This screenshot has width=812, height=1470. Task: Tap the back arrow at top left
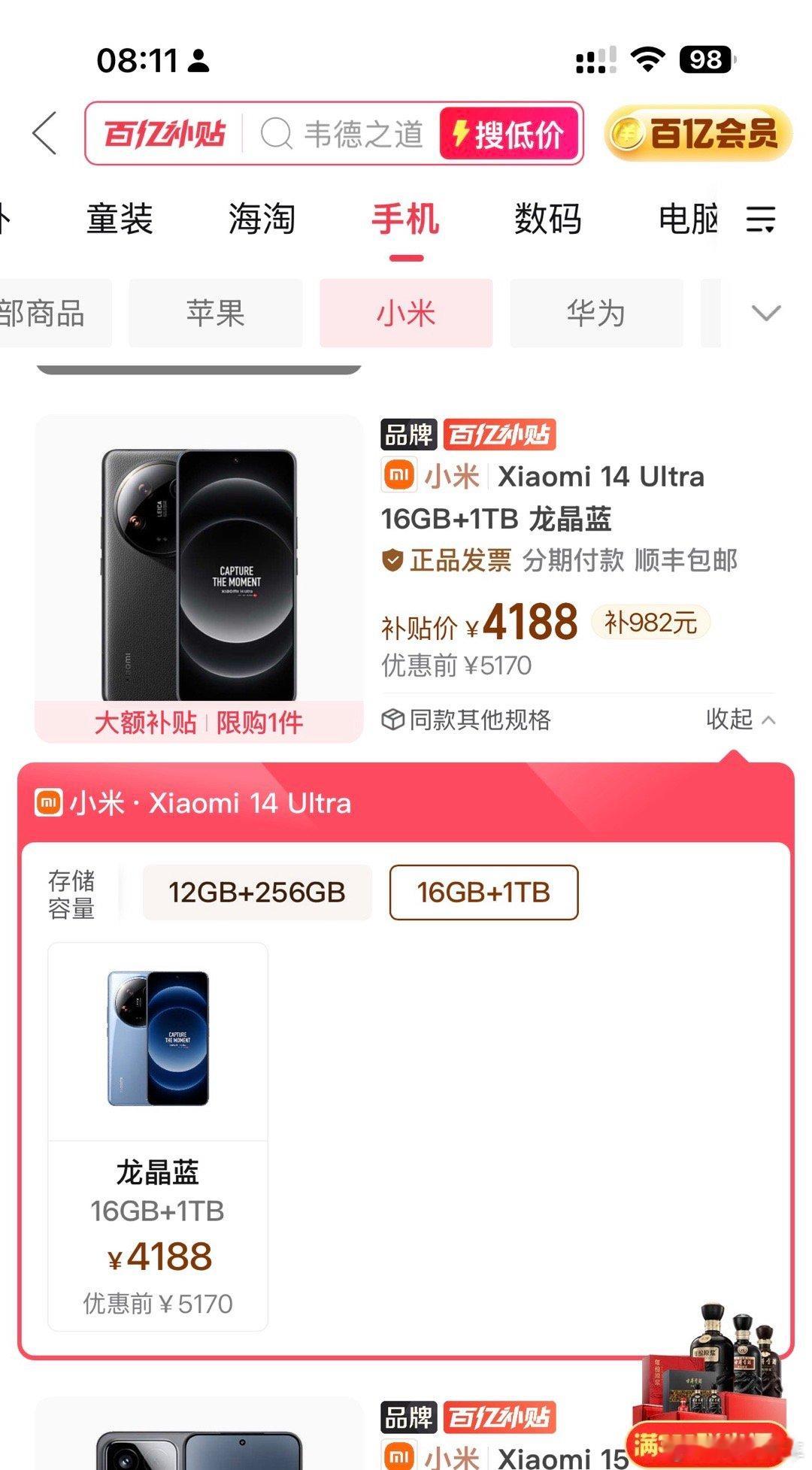pos(43,133)
